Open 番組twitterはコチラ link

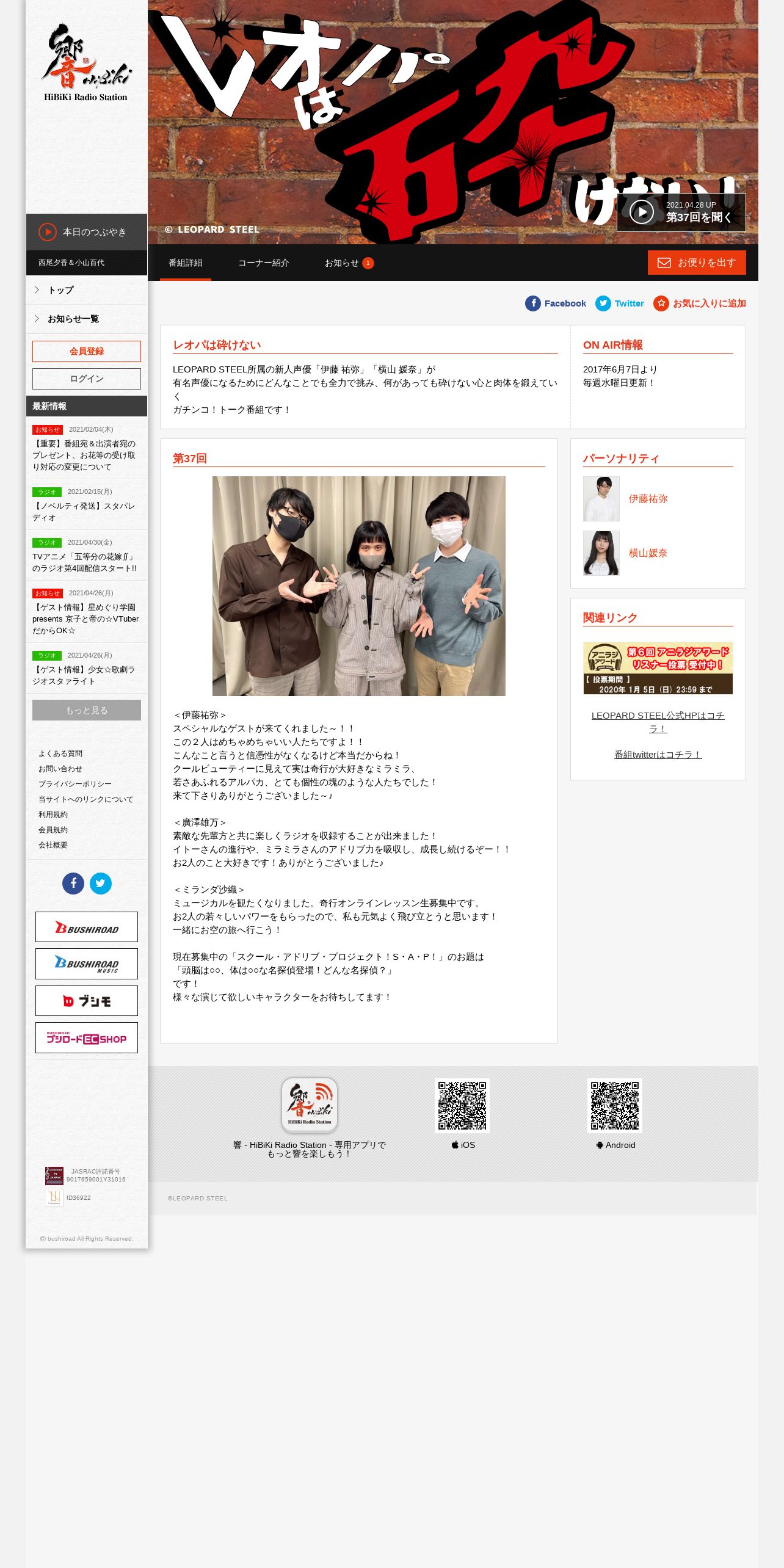[658, 755]
